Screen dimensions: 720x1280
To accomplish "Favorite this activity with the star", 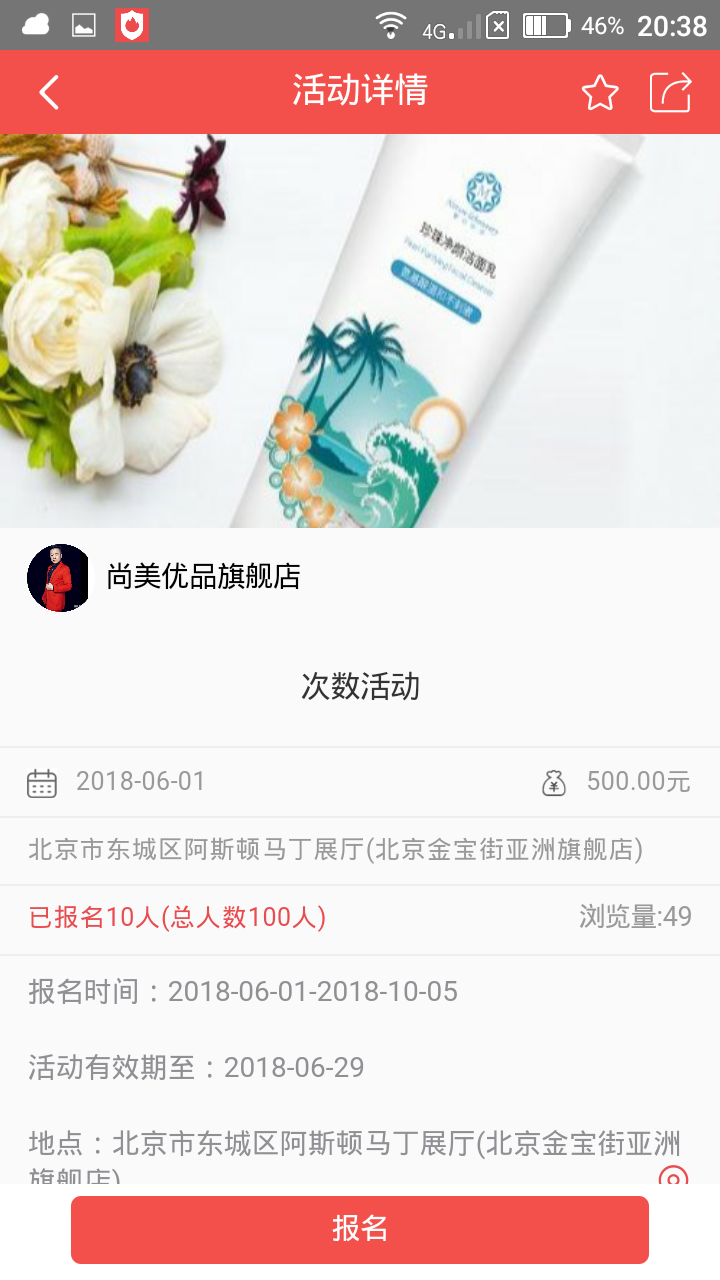I will [x=600, y=93].
